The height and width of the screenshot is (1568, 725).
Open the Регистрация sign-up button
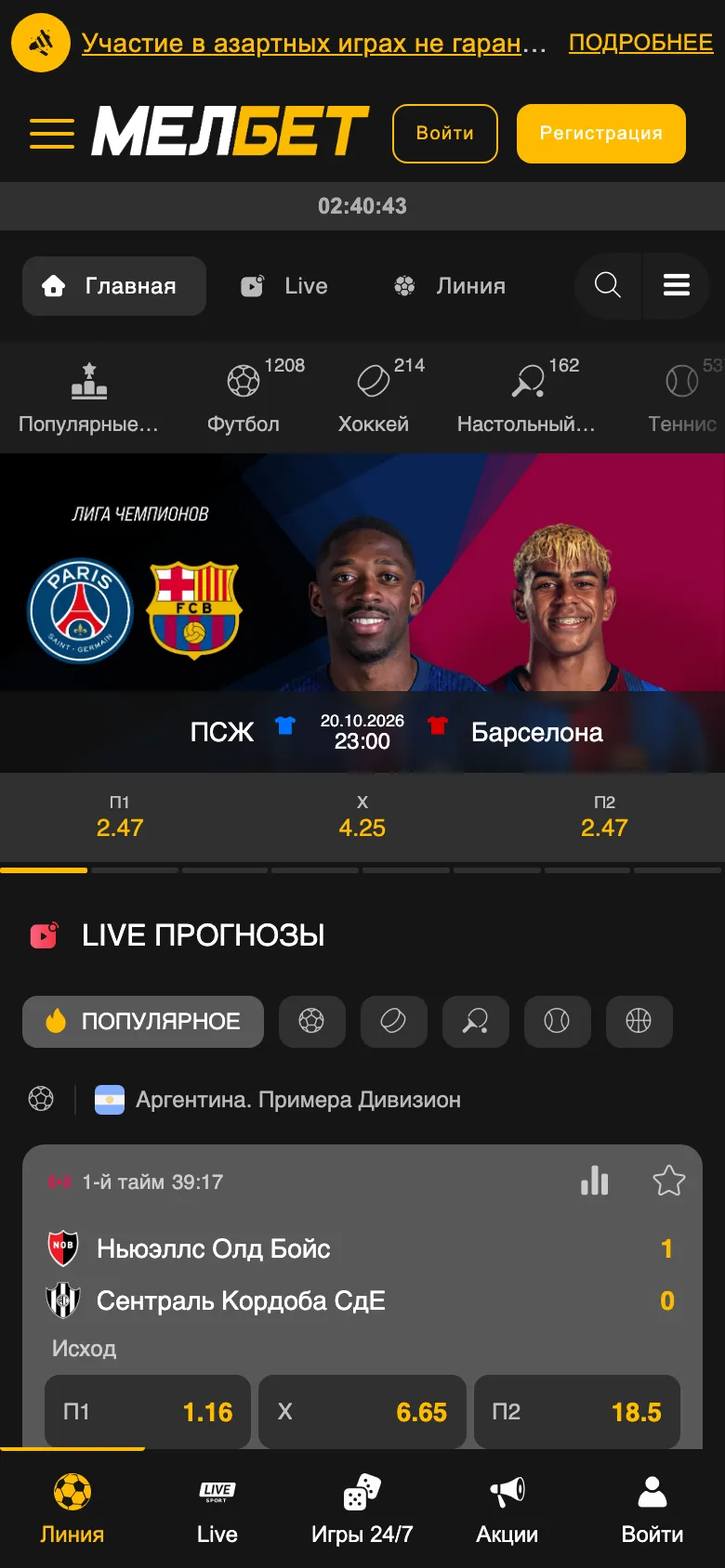click(x=601, y=134)
